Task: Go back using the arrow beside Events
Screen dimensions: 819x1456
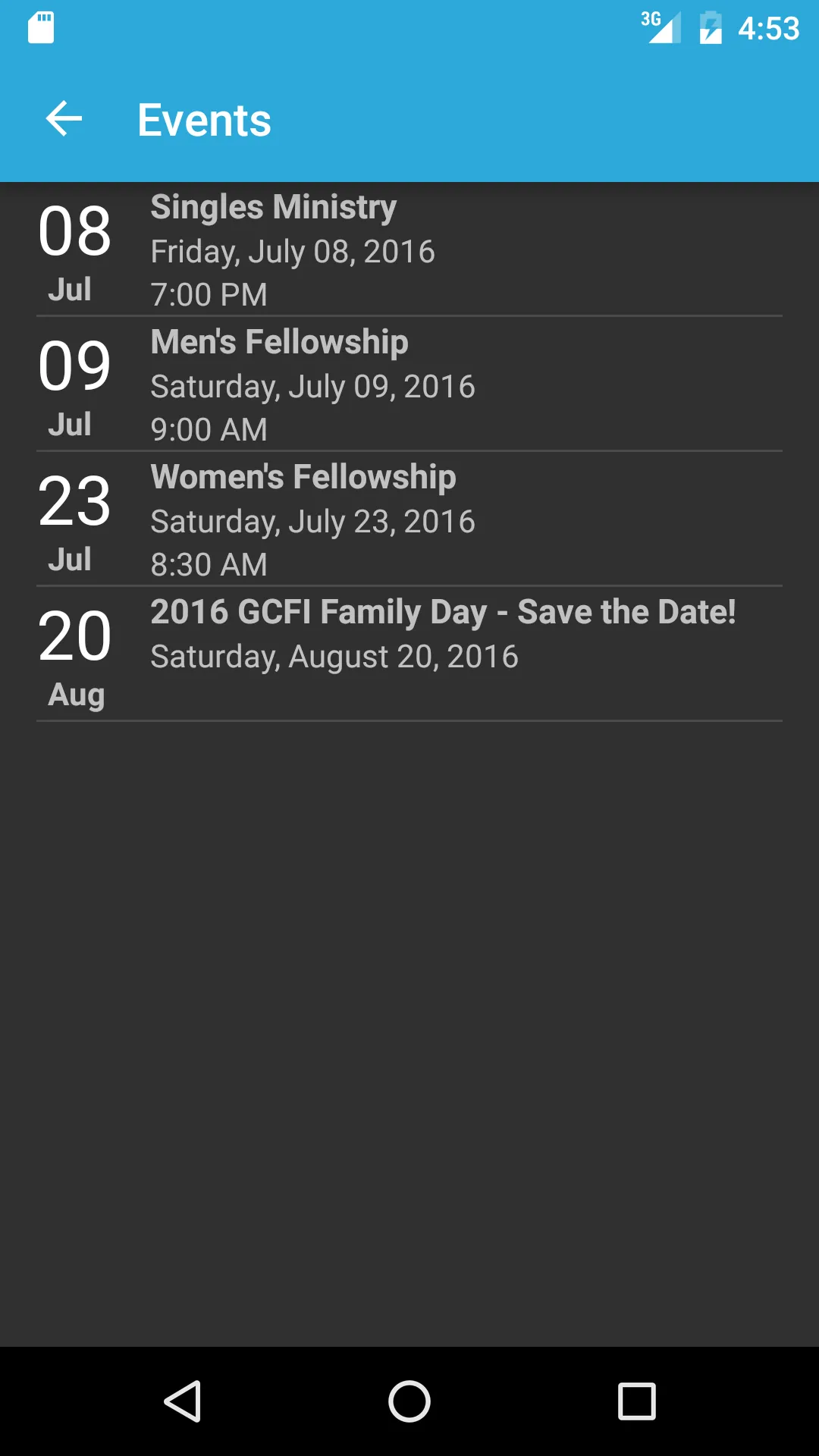Action: (x=64, y=119)
